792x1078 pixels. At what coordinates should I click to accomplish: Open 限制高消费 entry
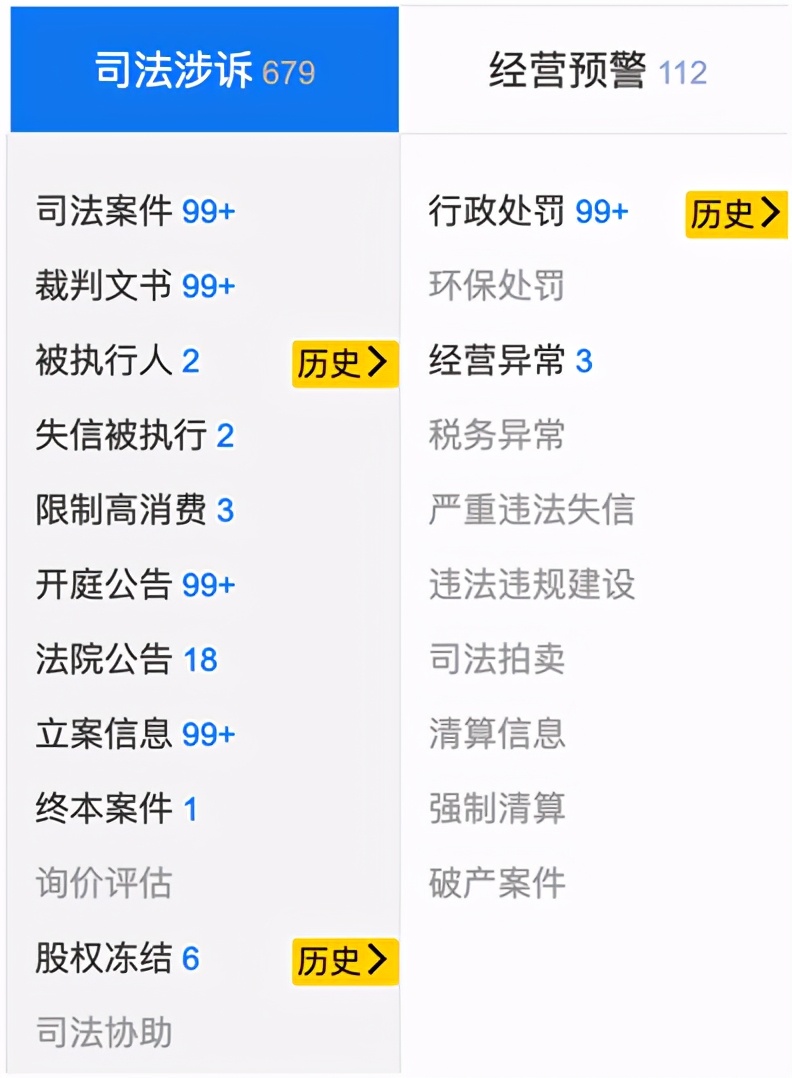tap(134, 510)
